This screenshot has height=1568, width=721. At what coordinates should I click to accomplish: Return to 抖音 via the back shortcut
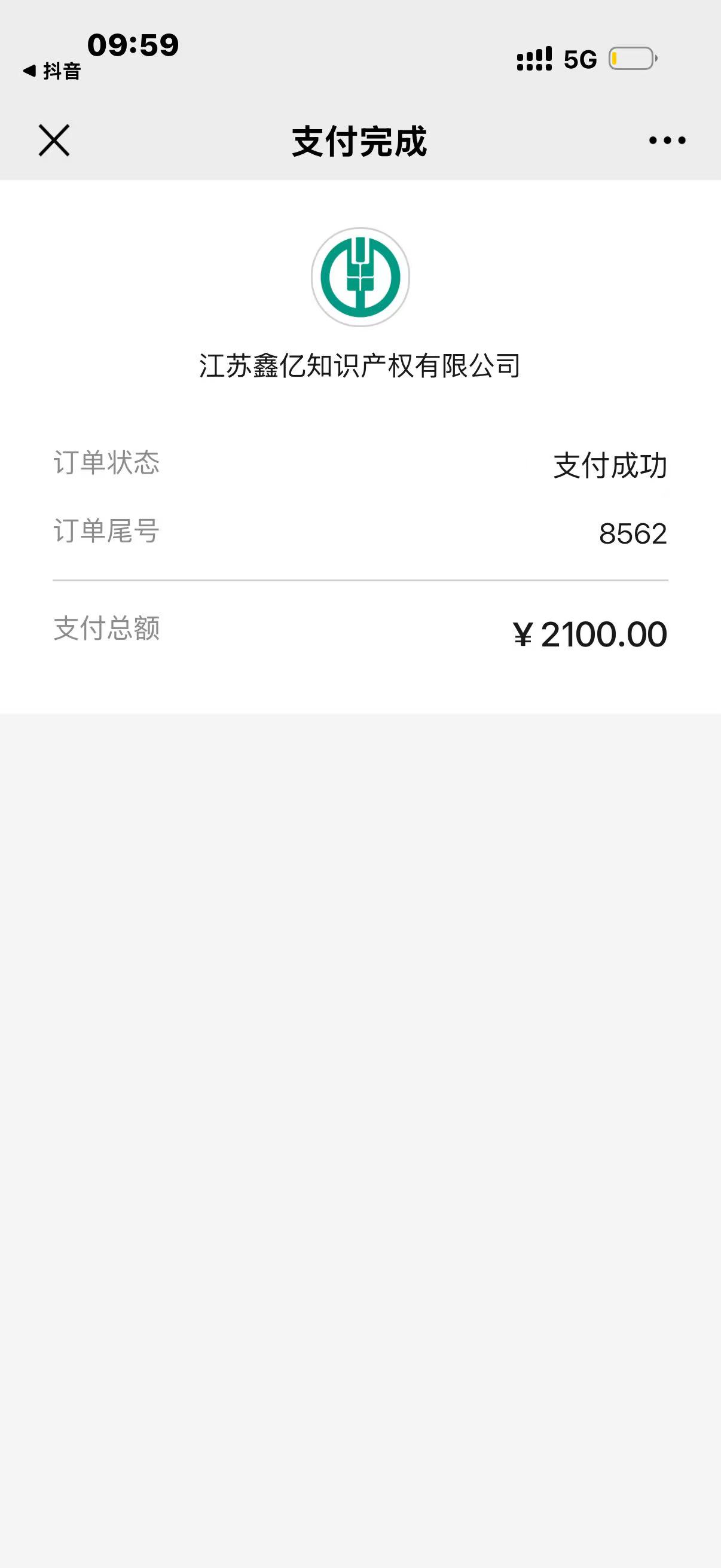coord(53,71)
